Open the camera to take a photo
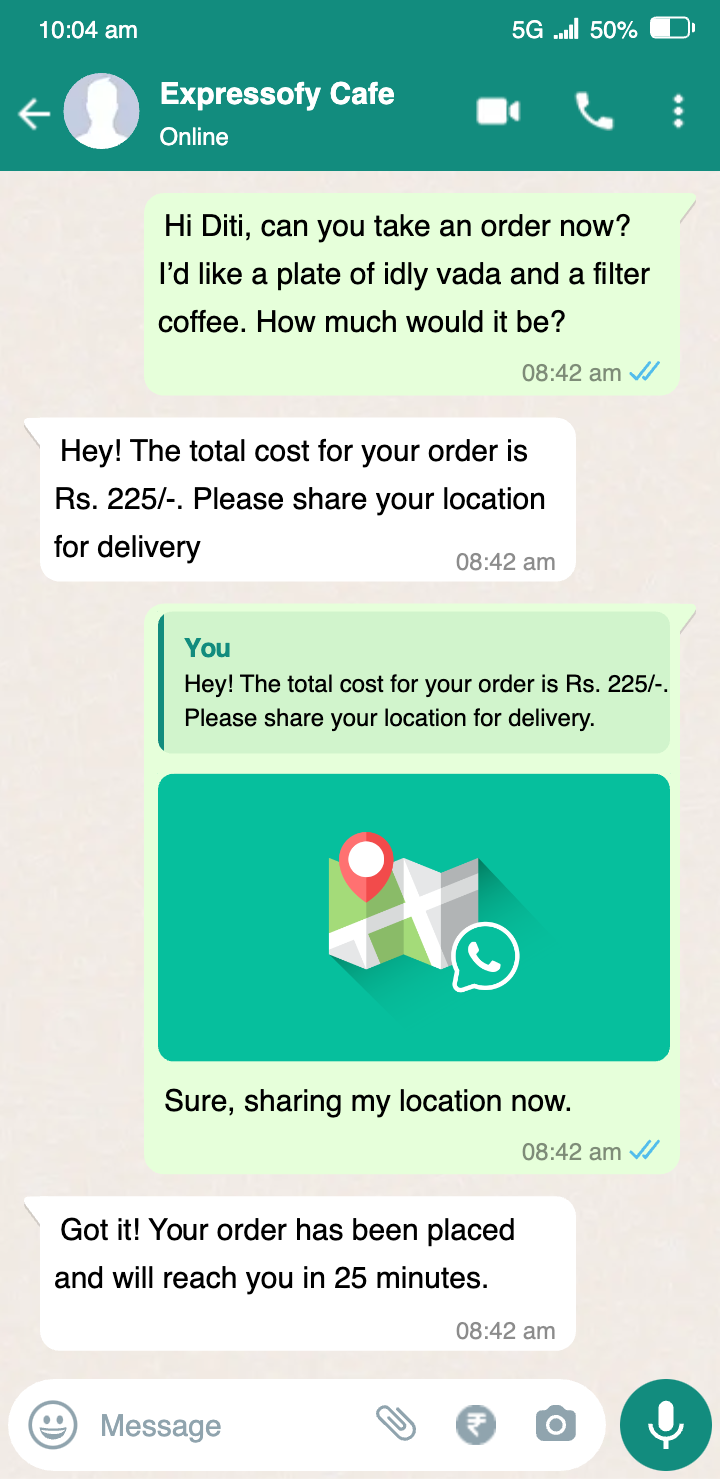 (555, 1424)
